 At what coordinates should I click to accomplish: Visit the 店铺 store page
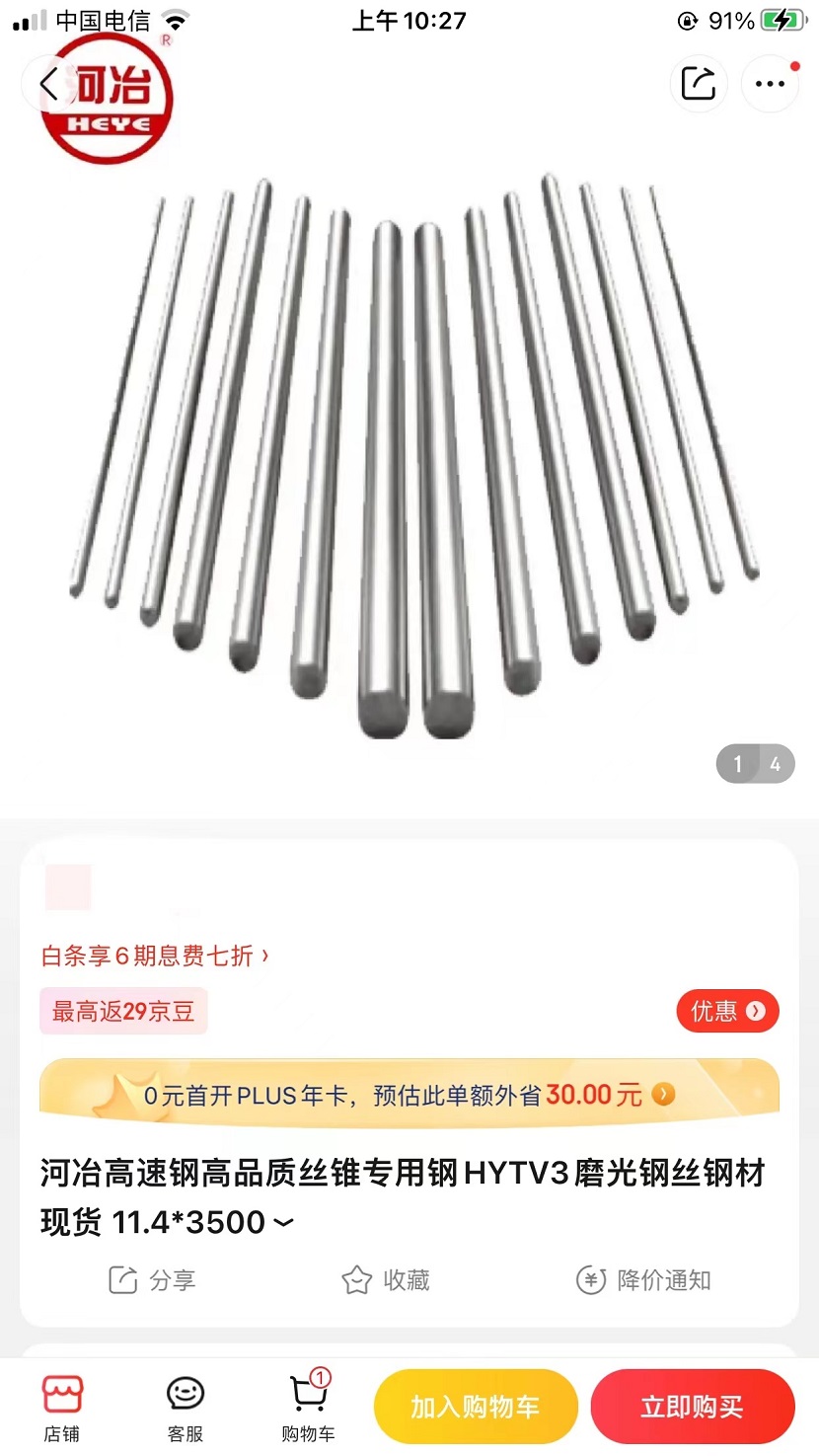pos(61,1408)
